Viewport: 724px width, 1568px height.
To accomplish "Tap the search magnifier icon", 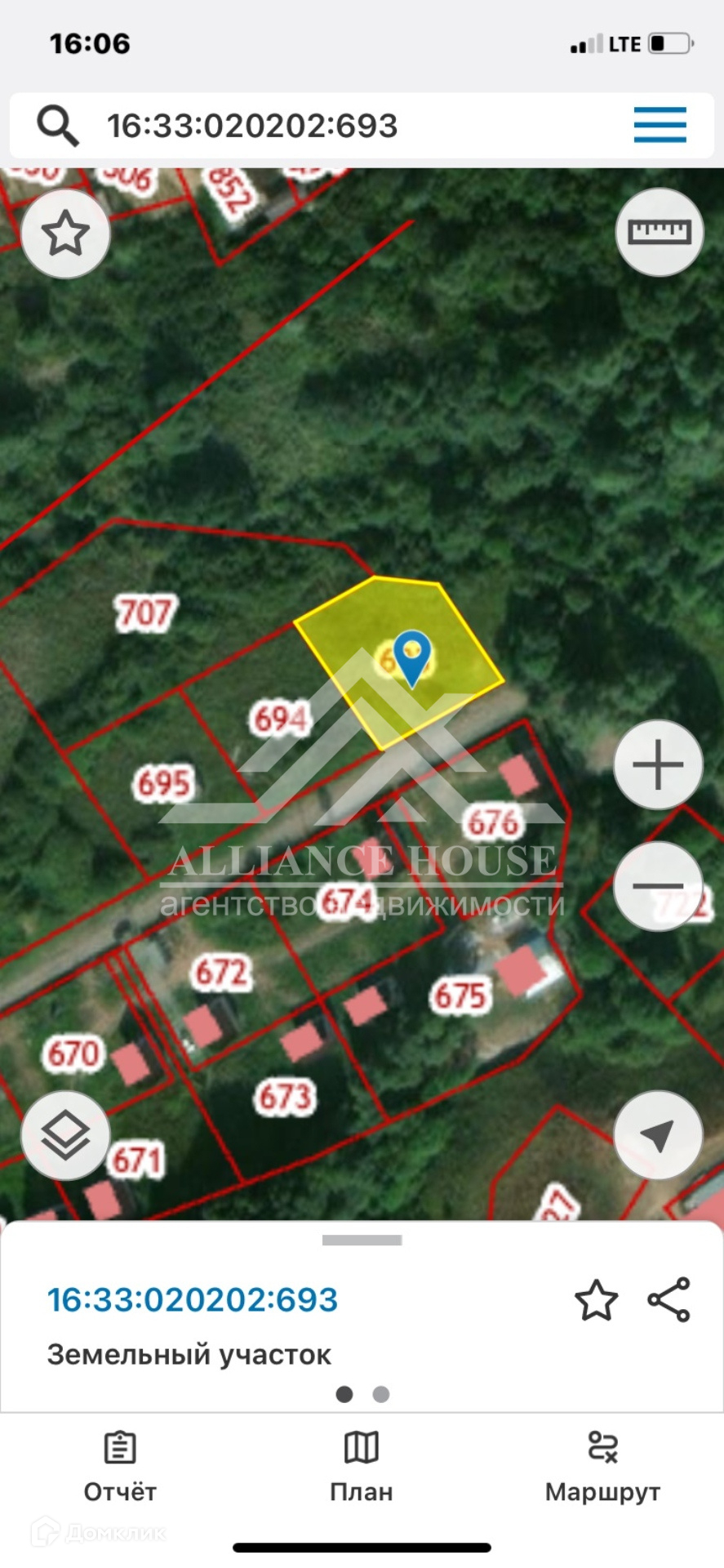I will [57, 126].
